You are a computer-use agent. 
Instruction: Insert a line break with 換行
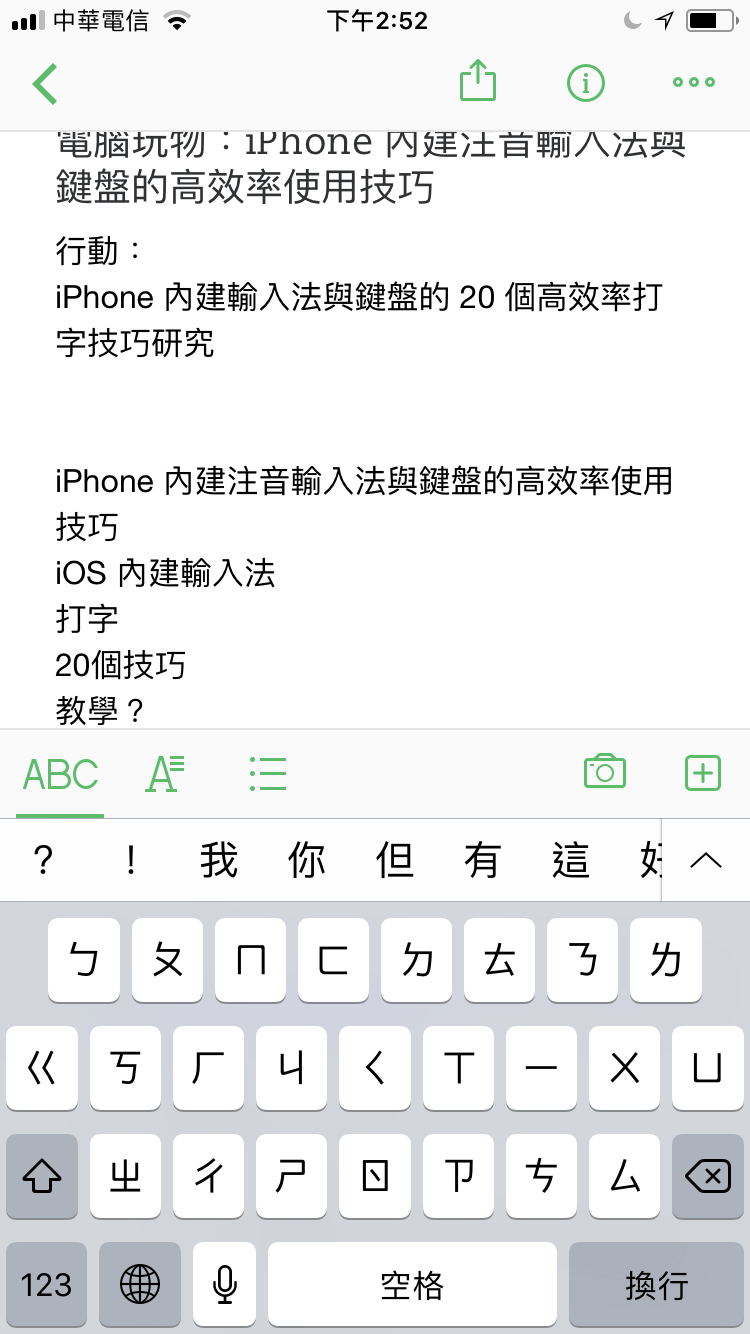[x=657, y=1284]
